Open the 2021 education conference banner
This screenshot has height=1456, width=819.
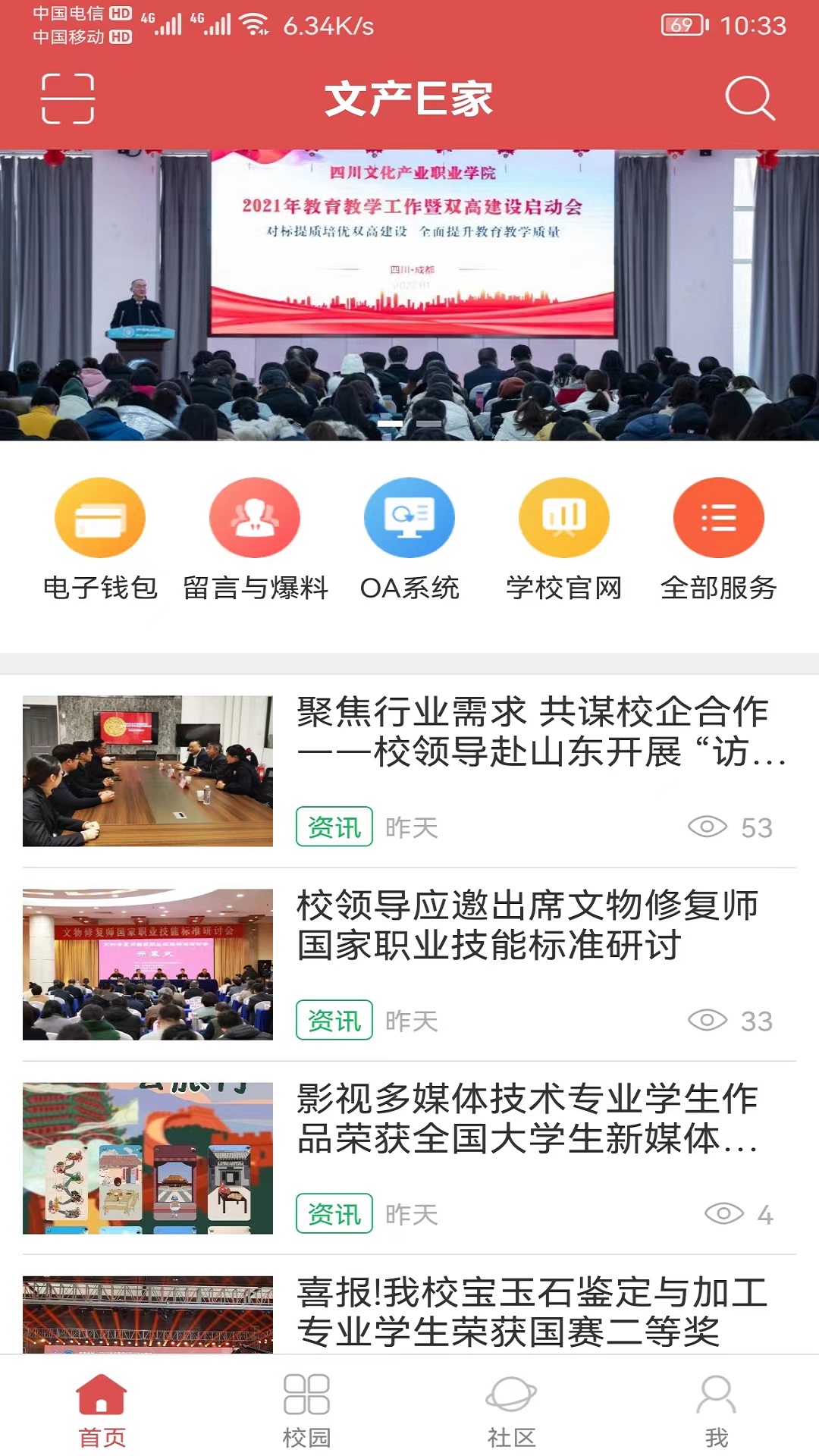[409, 294]
